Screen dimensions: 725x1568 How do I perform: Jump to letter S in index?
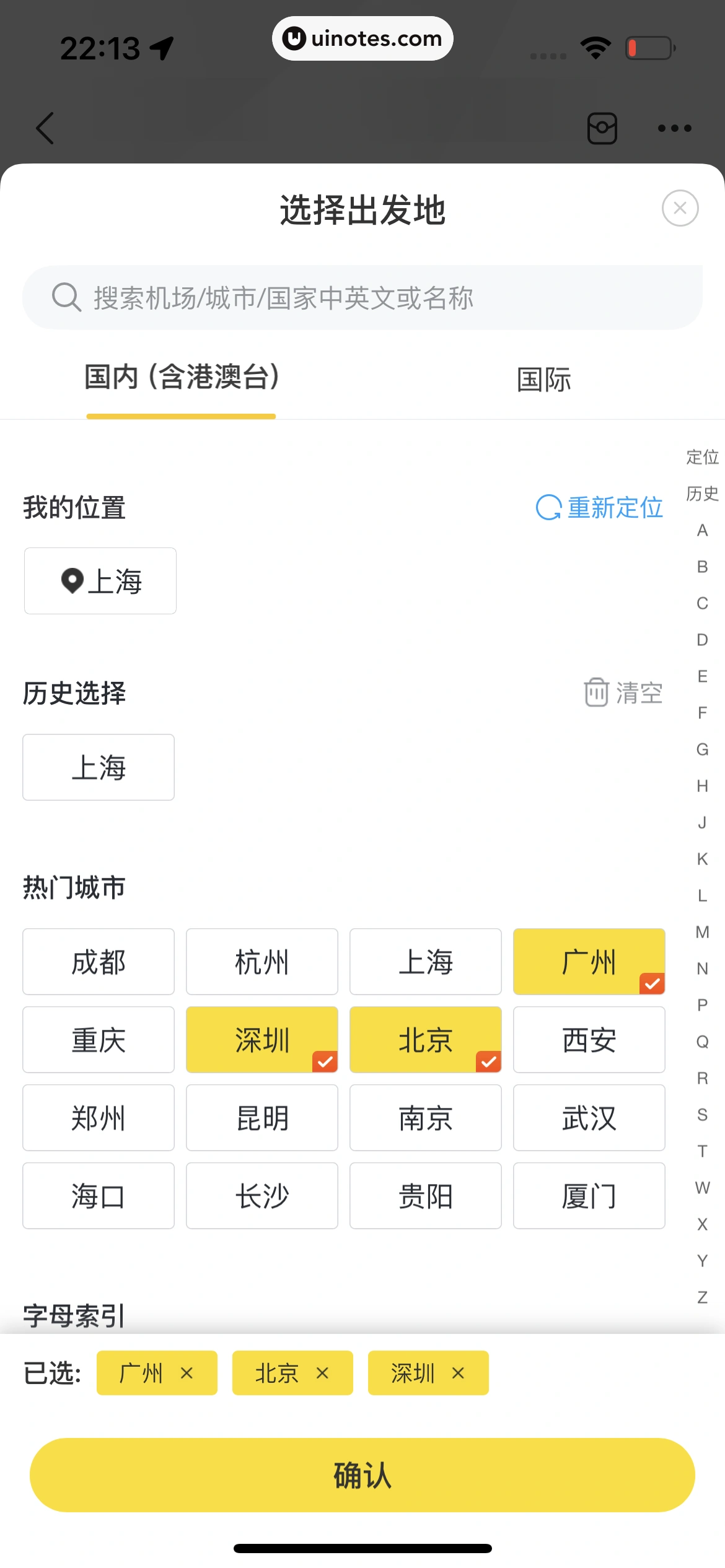(x=702, y=1115)
